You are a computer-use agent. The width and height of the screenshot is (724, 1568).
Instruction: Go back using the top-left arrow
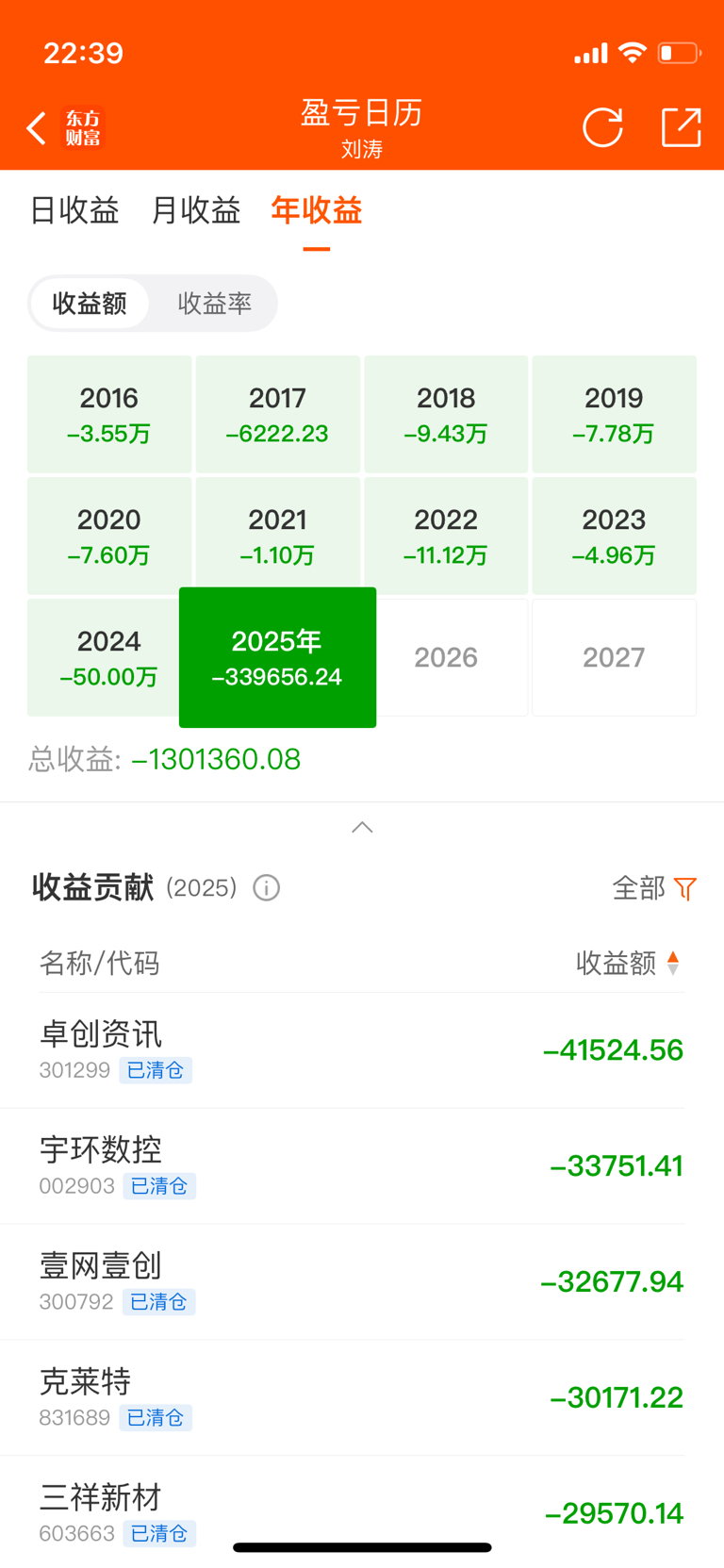coord(36,128)
